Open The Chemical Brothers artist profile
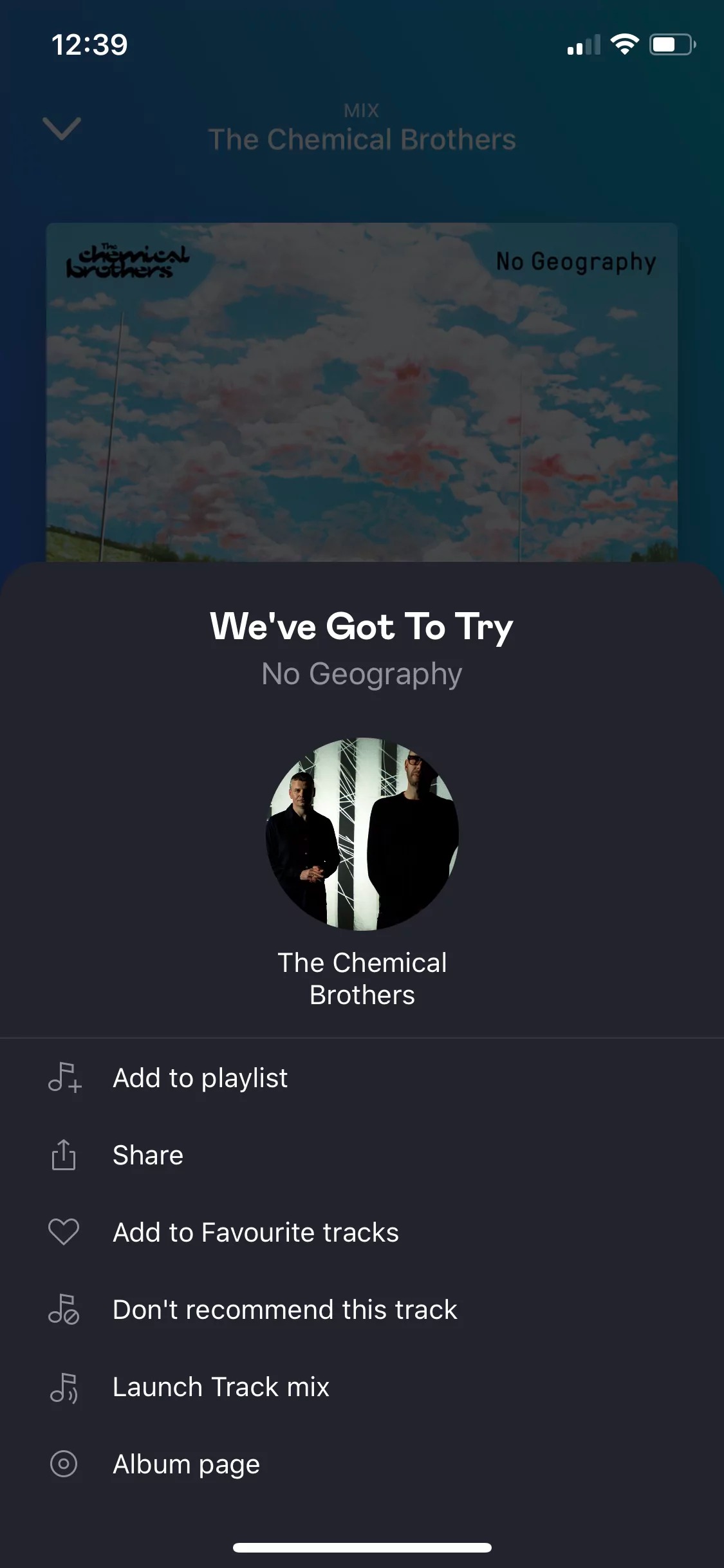Screen dimensions: 724x1568 click(362, 834)
